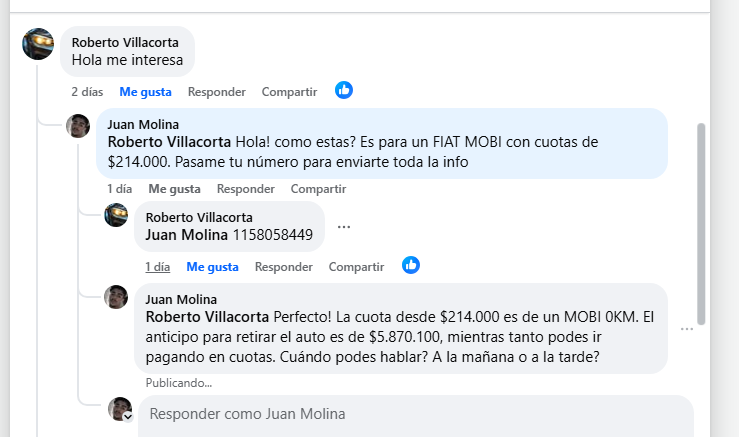Open reactions on the 1158058449 comment
Screen dimensions: 739x437
411,265
